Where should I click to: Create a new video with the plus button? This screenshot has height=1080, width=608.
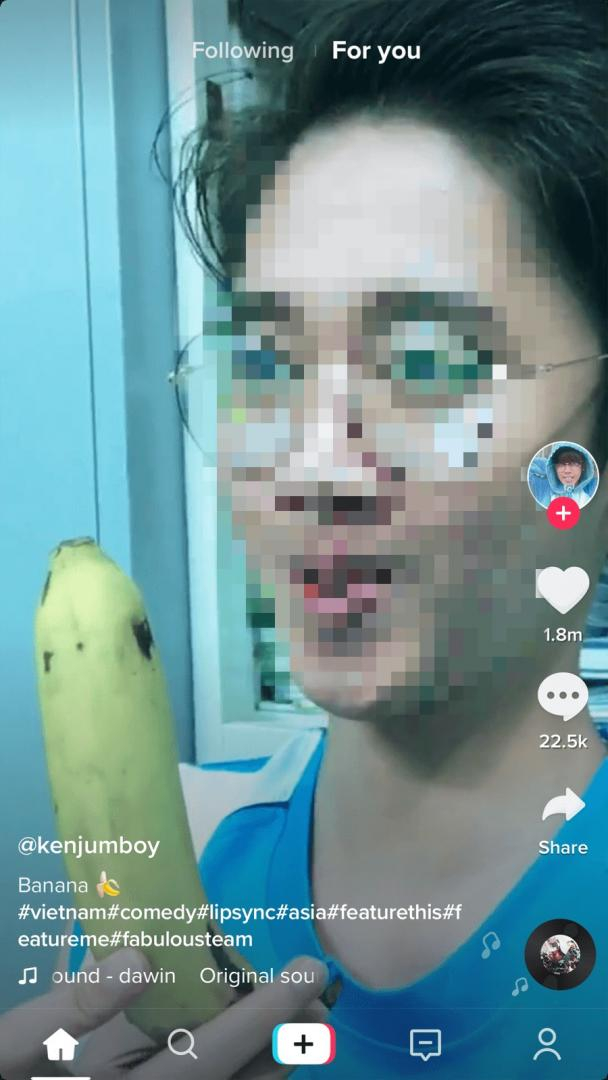(303, 1045)
